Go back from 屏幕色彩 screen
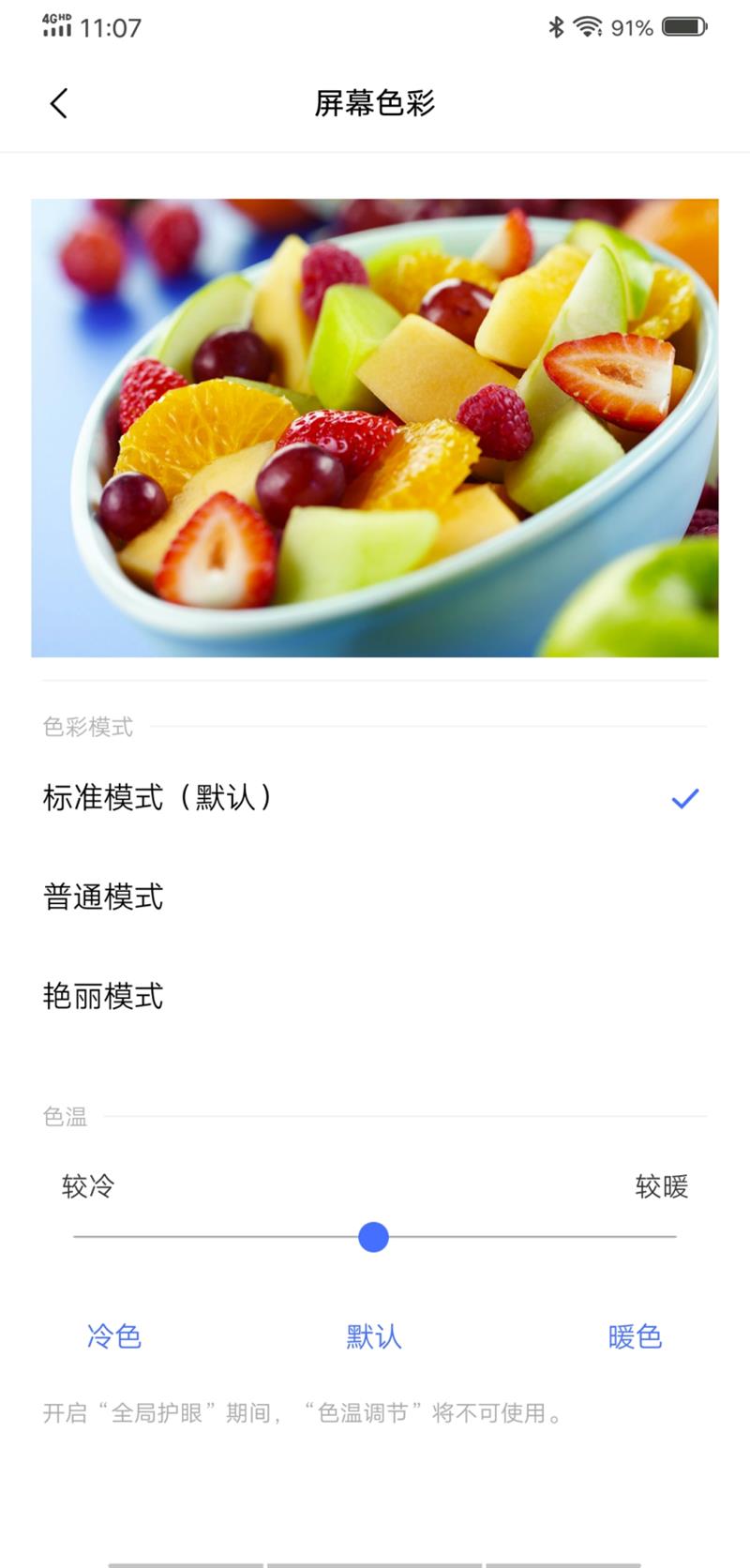The image size is (750, 1568). click(x=59, y=103)
